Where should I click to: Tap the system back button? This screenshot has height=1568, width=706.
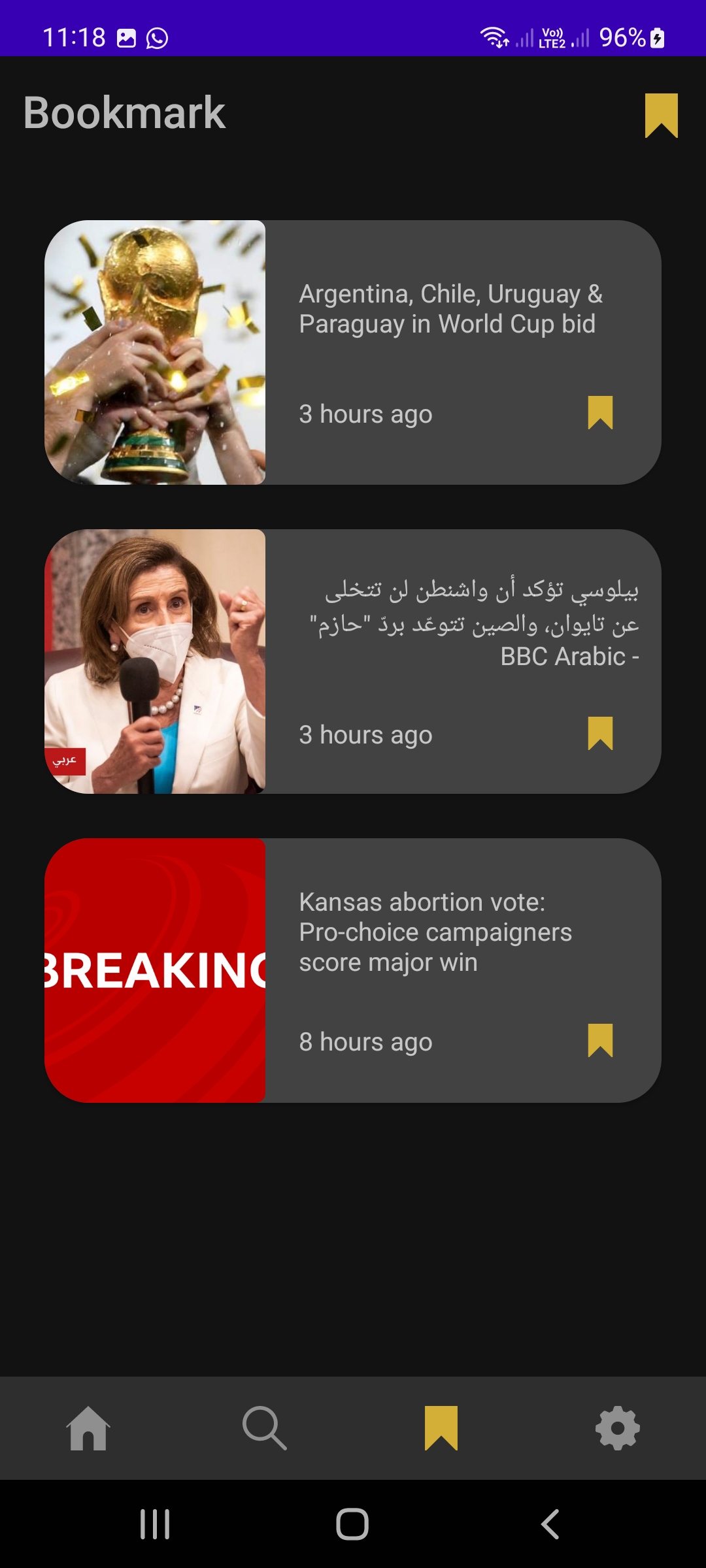[x=550, y=1524]
